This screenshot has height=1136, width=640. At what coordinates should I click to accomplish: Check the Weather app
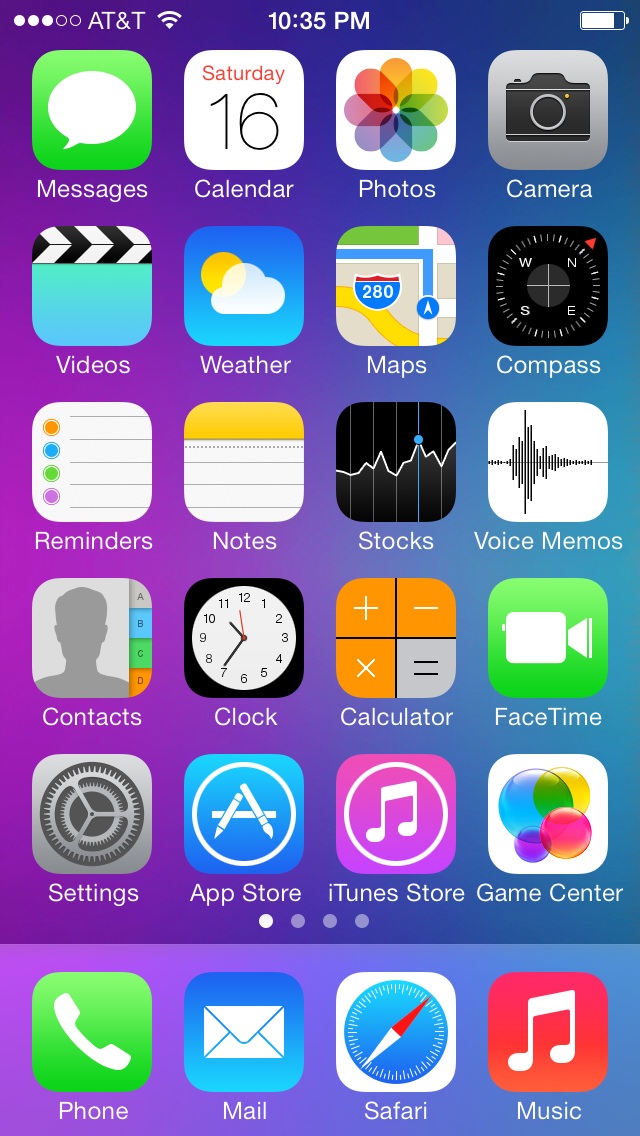point(244,286)
